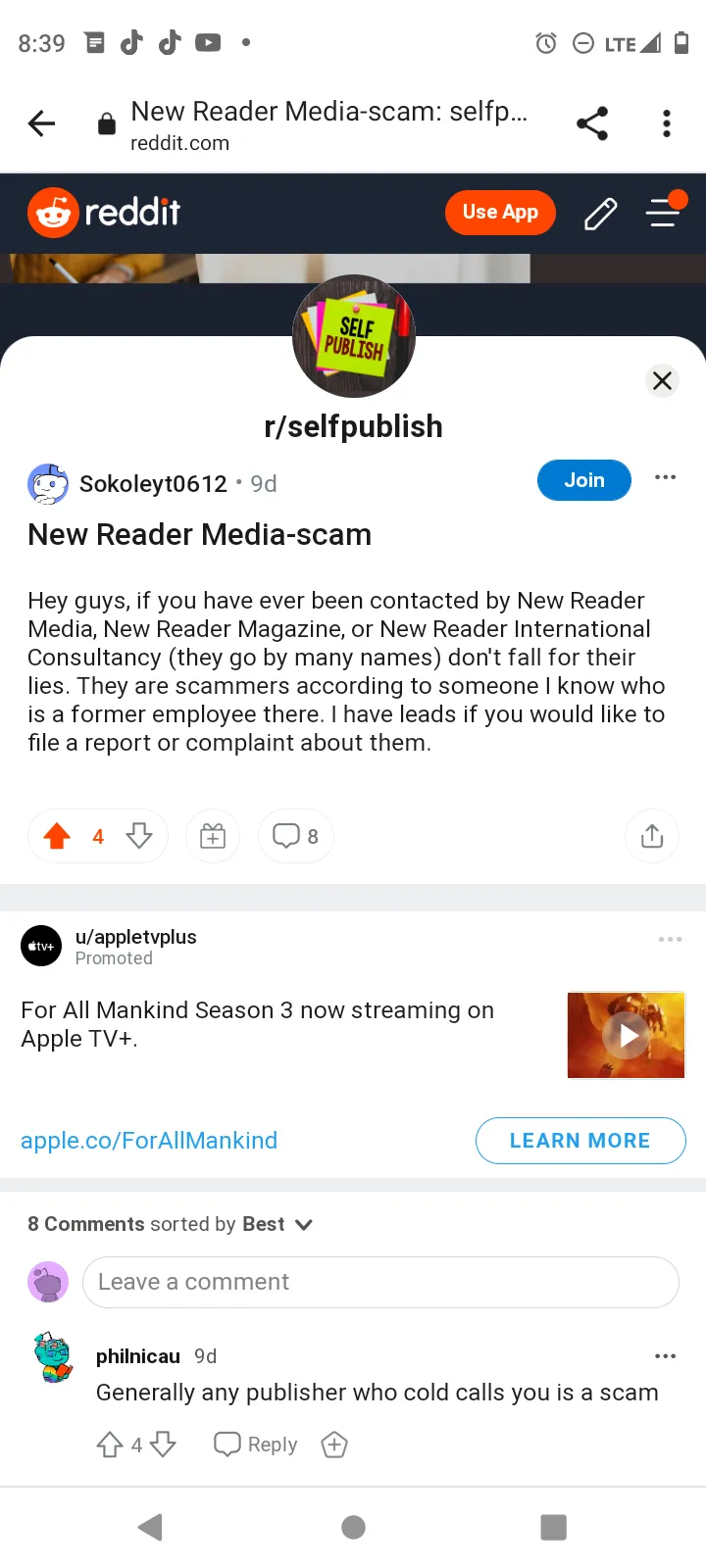
Task: Upvote the New Reader Media-scam post
Action: (57, 836)
